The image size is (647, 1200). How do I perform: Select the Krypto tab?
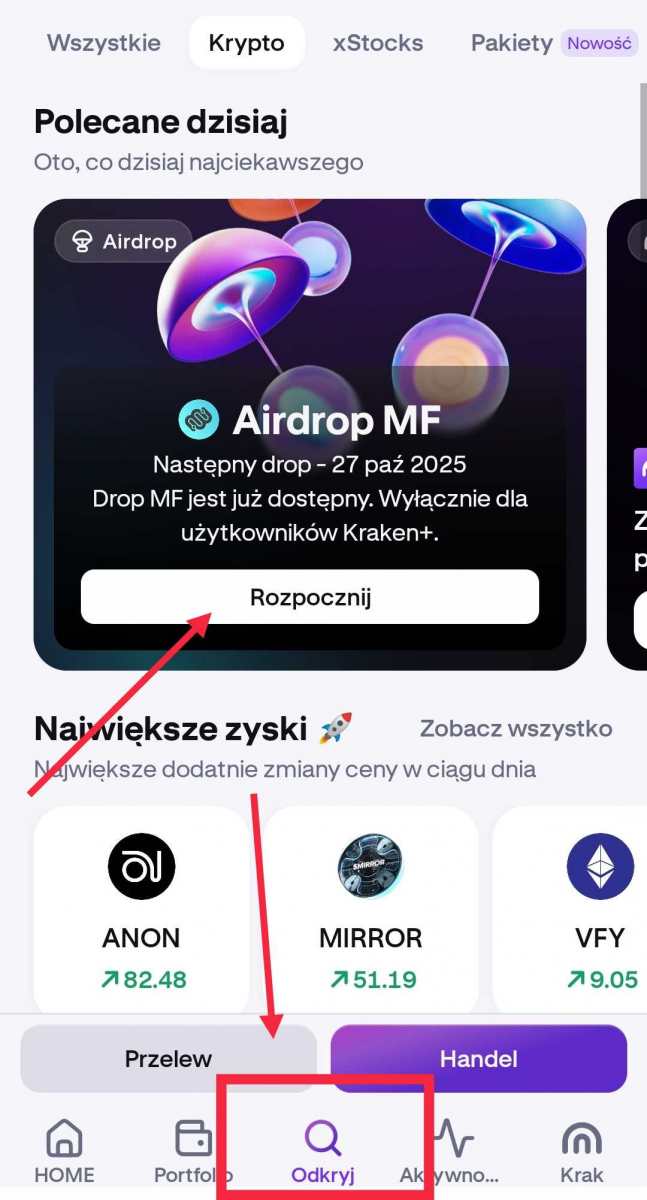coord(246,43)
